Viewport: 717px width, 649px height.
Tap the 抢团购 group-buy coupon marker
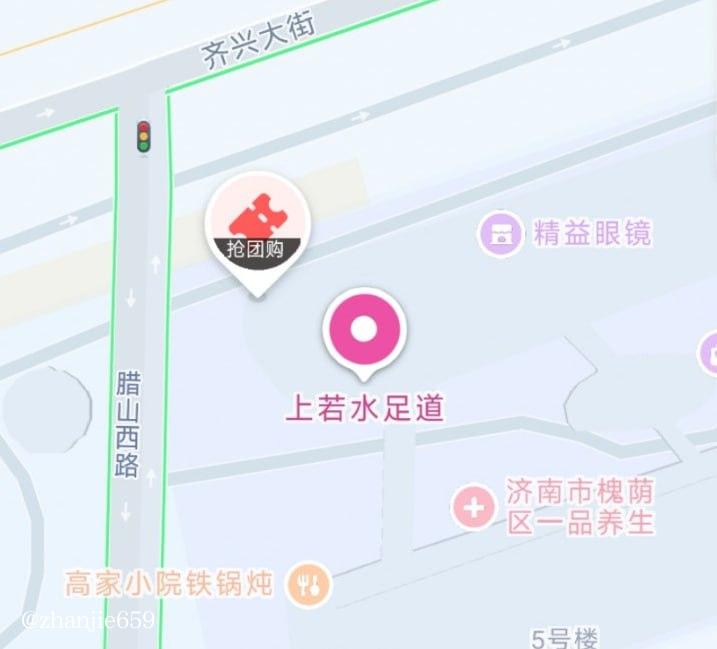258,226
